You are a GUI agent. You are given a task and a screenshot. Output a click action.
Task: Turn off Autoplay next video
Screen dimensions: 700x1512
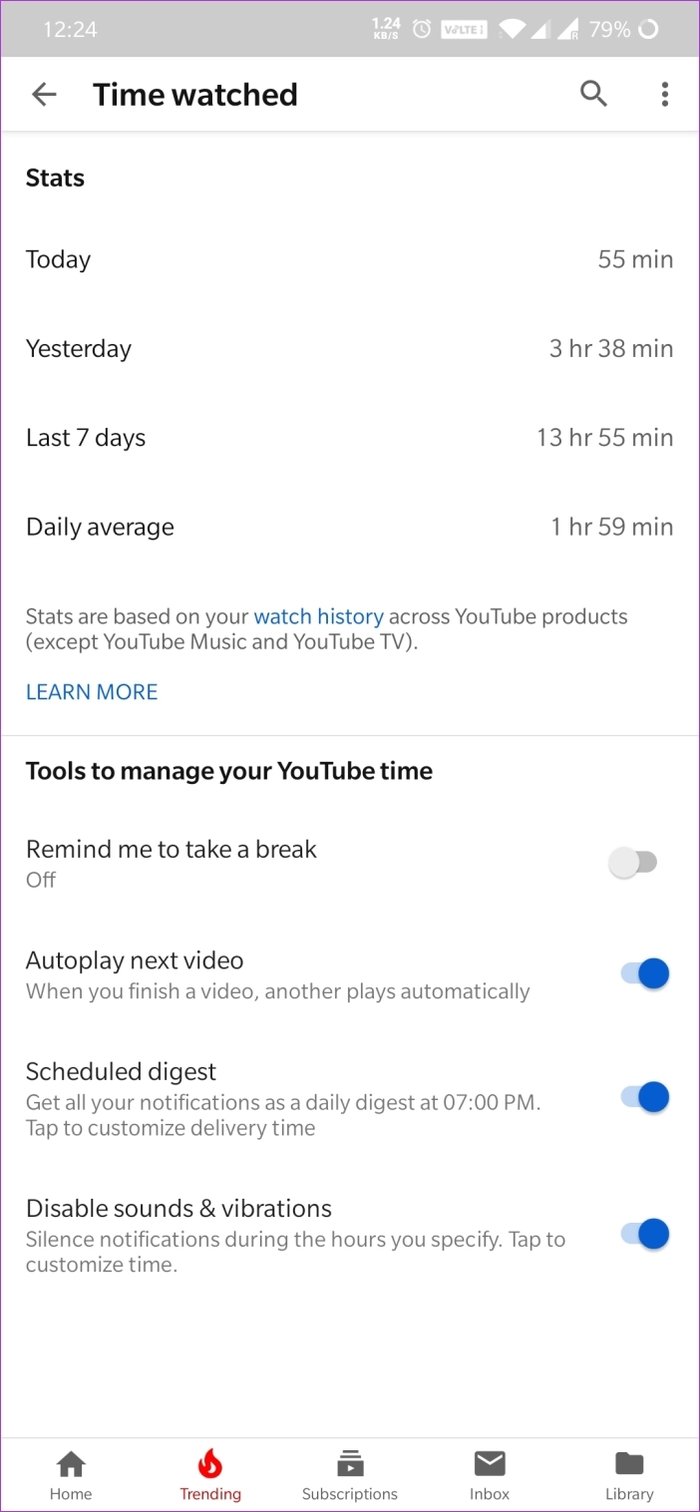(644, 973)
